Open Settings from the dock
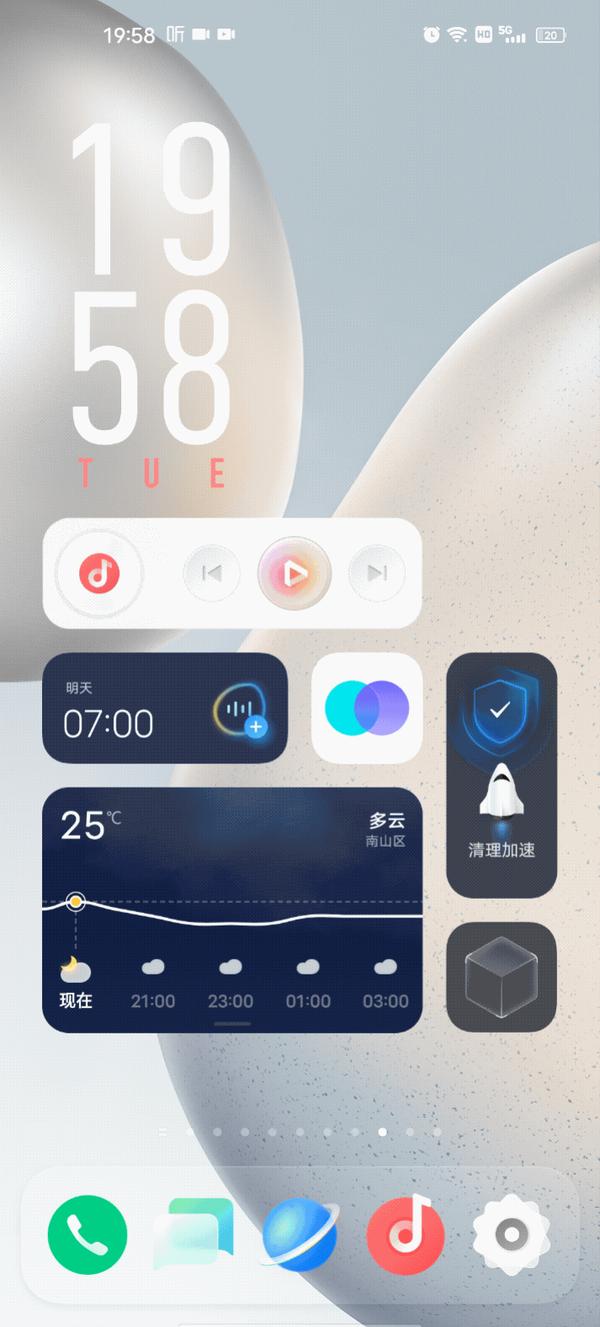 pyautogui.click(x=511, y=1234)
